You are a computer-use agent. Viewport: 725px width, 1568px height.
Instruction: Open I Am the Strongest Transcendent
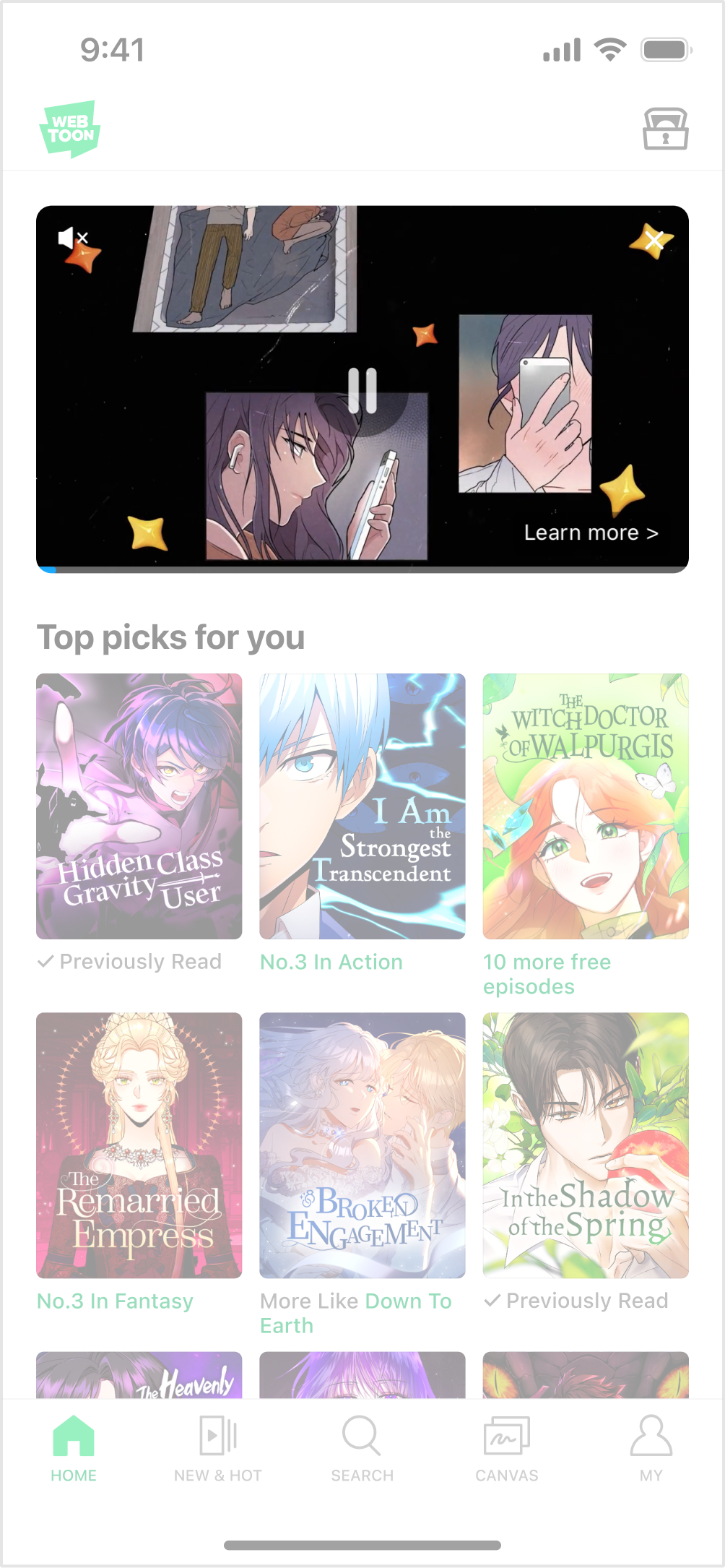click(x=362, y=806)
